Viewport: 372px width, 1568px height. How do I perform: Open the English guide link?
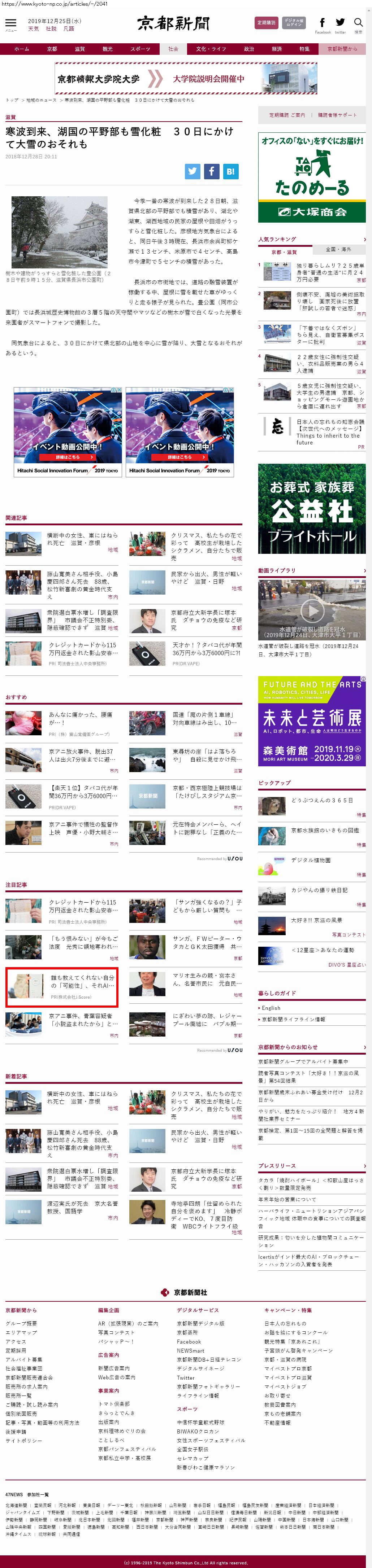(x=271, y=1008)
